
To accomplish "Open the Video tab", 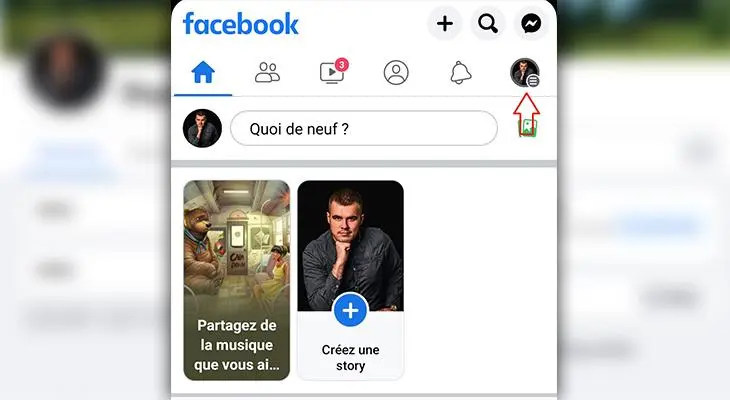I will 332,72.
